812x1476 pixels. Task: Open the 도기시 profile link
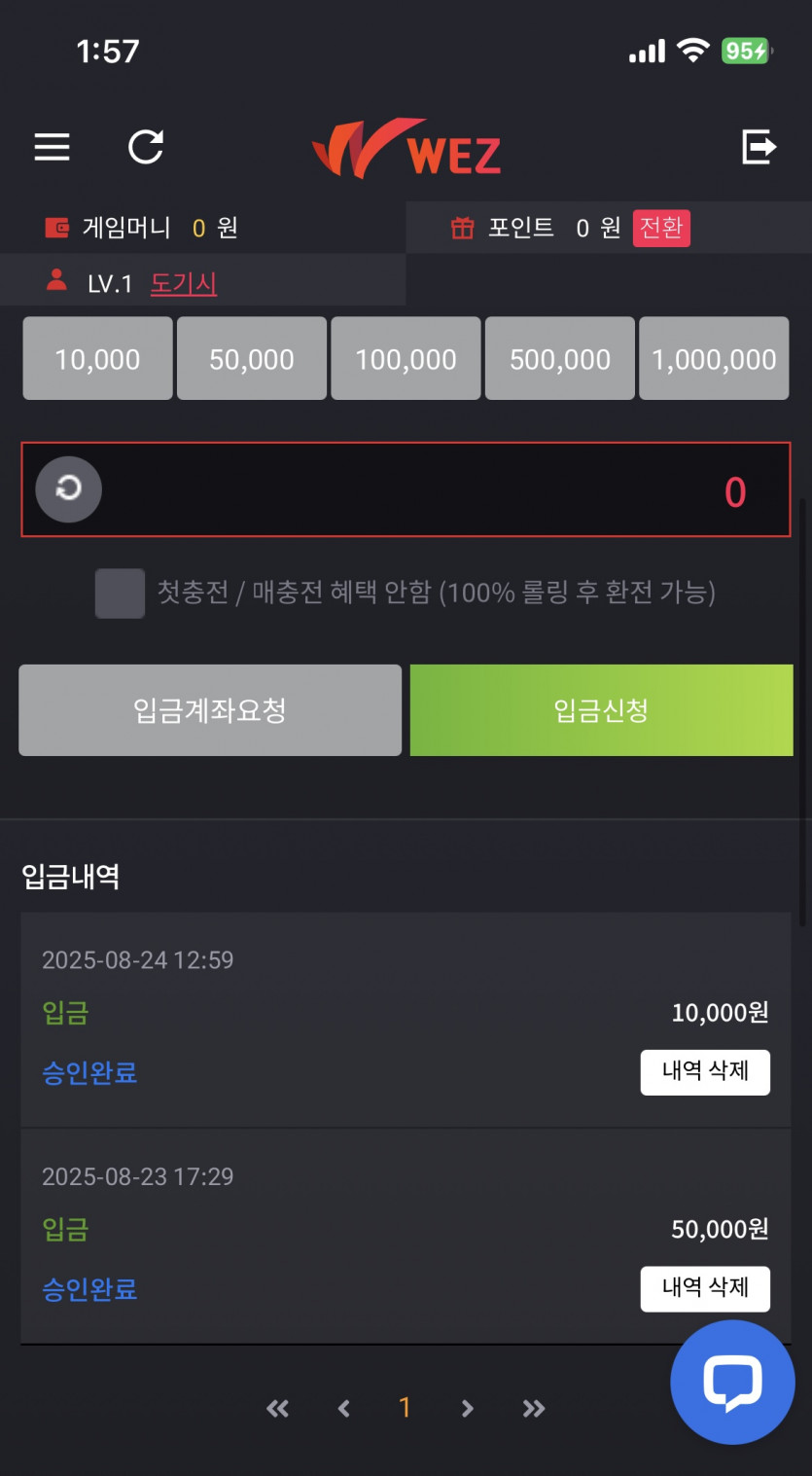click(184, 283)
